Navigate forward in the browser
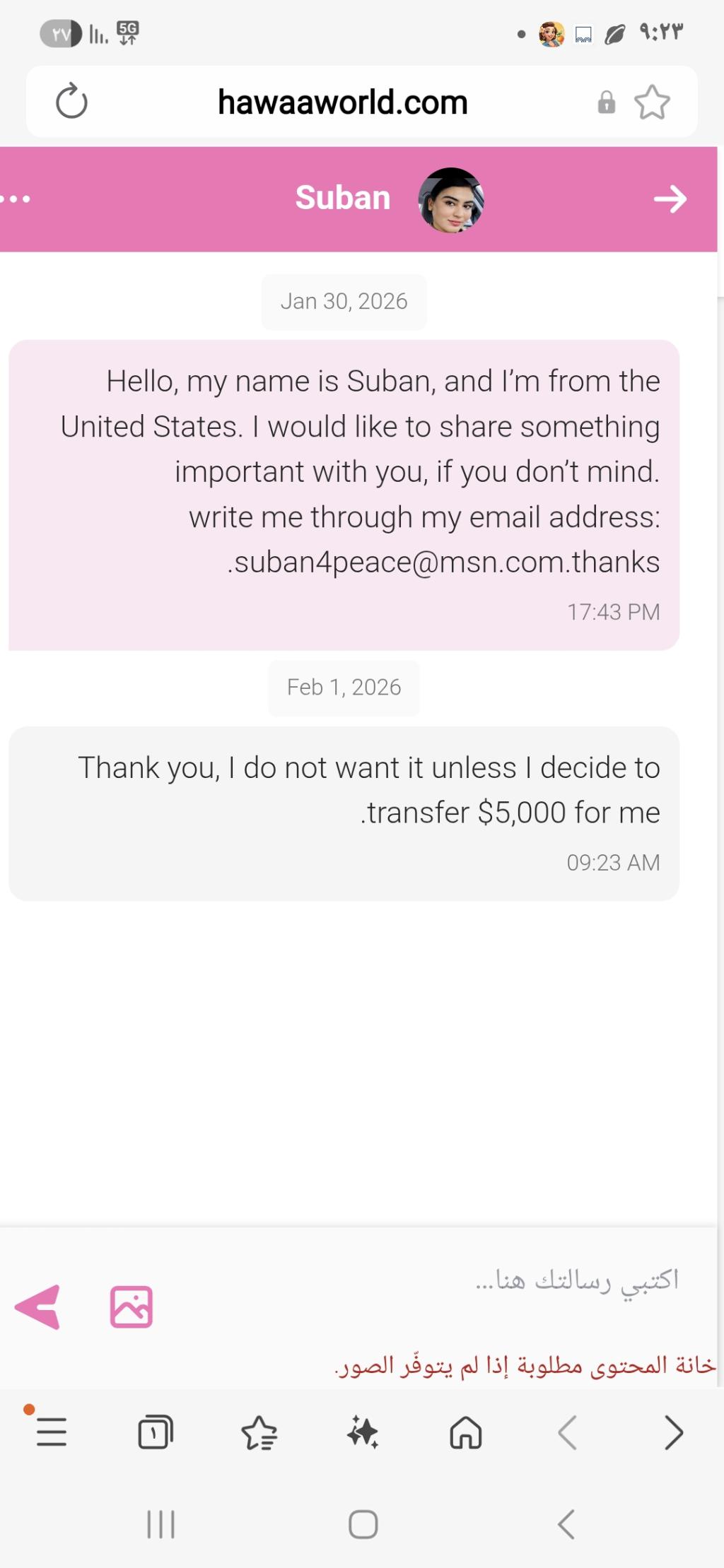This screenshot has width=724, height=1568. point(673,1432)
